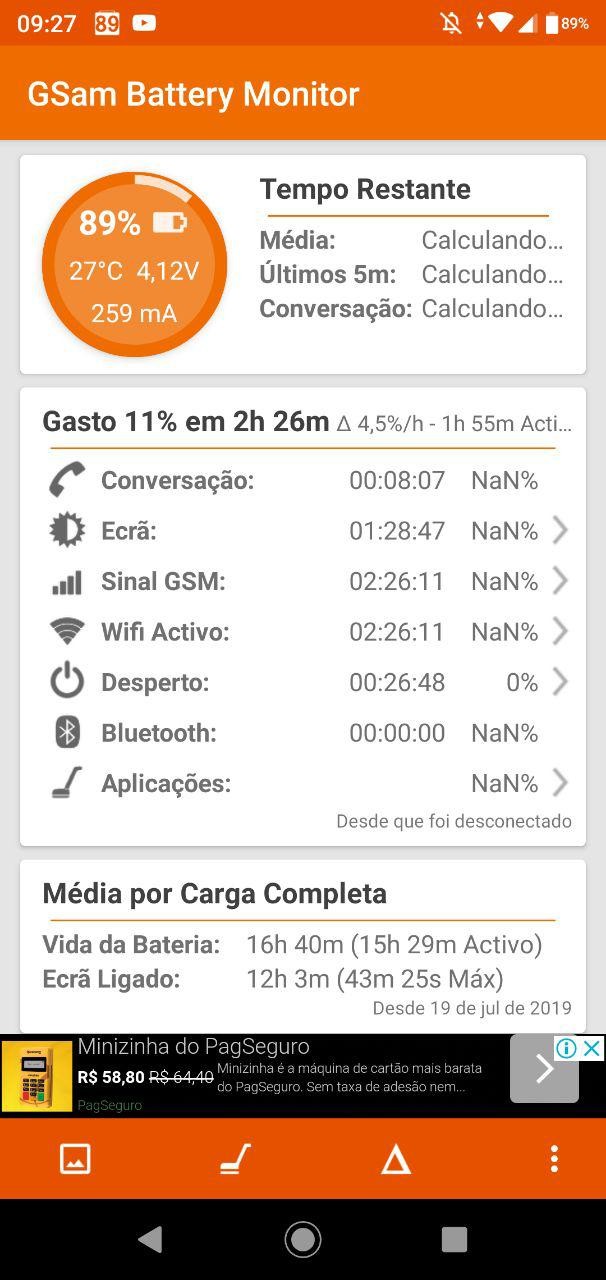Close the PagSeguro ad banner
The width and height of the screenshot is (606, 1280).
[594, 1047]
